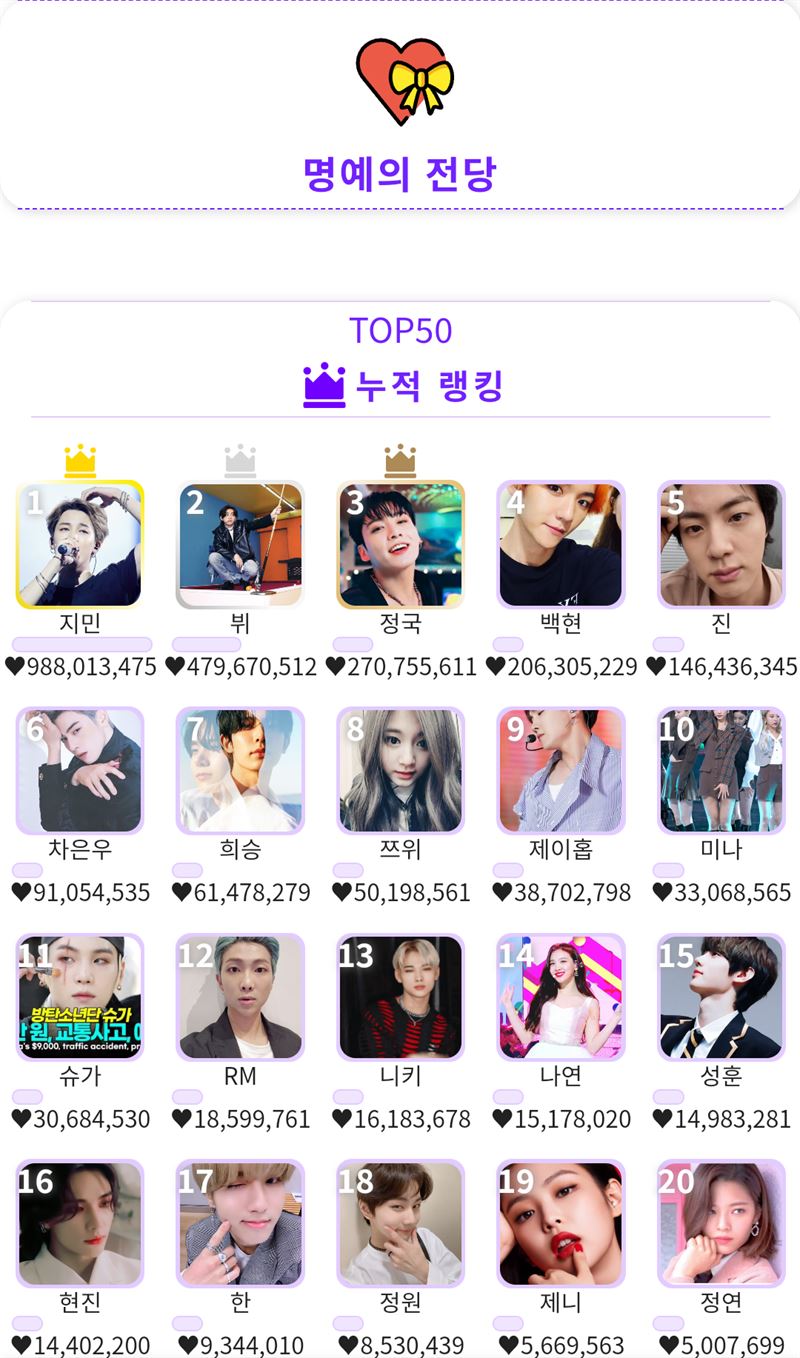Viewport: 800px width, 1358px height.
Task: Open rank 1 지민 profile tile
Action: click(x=80, y=545)
